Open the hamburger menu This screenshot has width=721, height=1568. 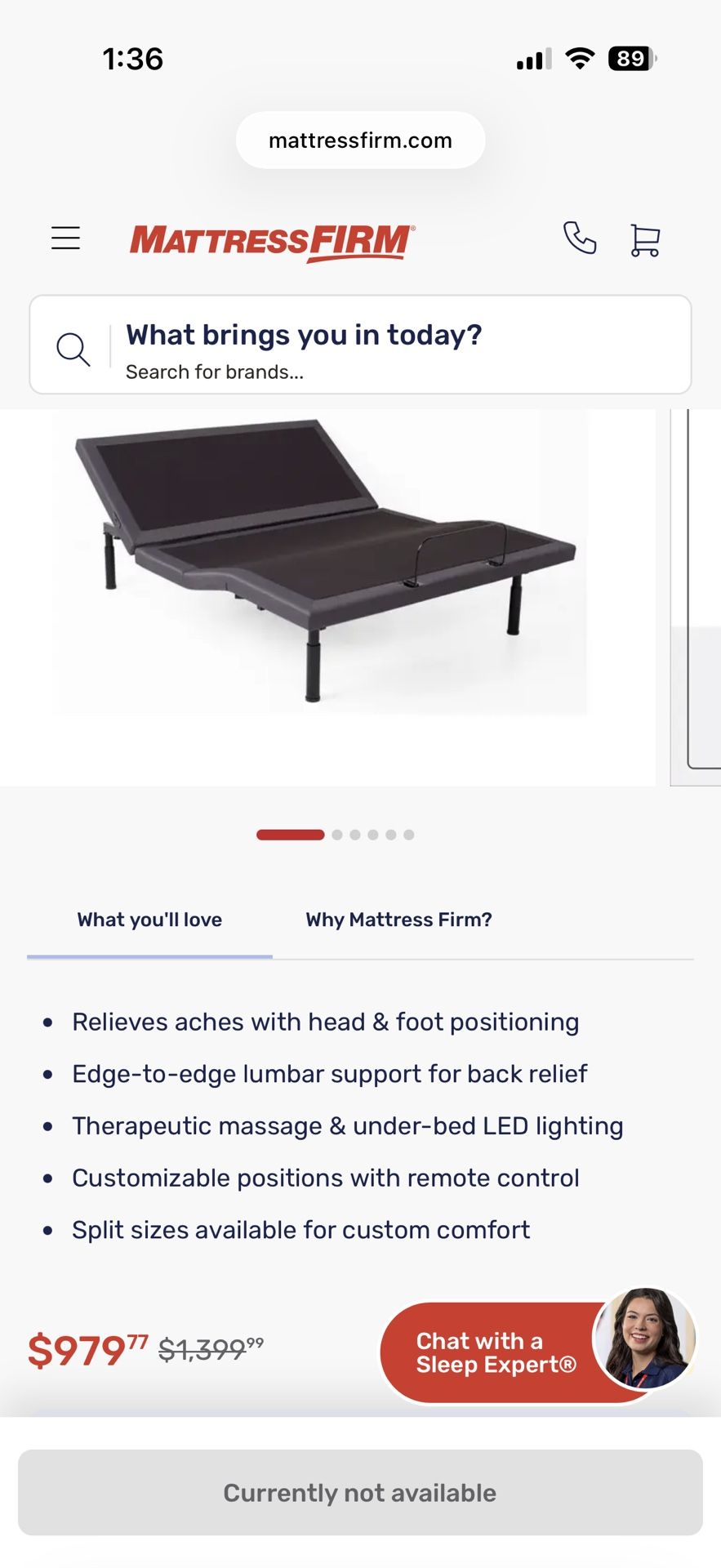65,238
